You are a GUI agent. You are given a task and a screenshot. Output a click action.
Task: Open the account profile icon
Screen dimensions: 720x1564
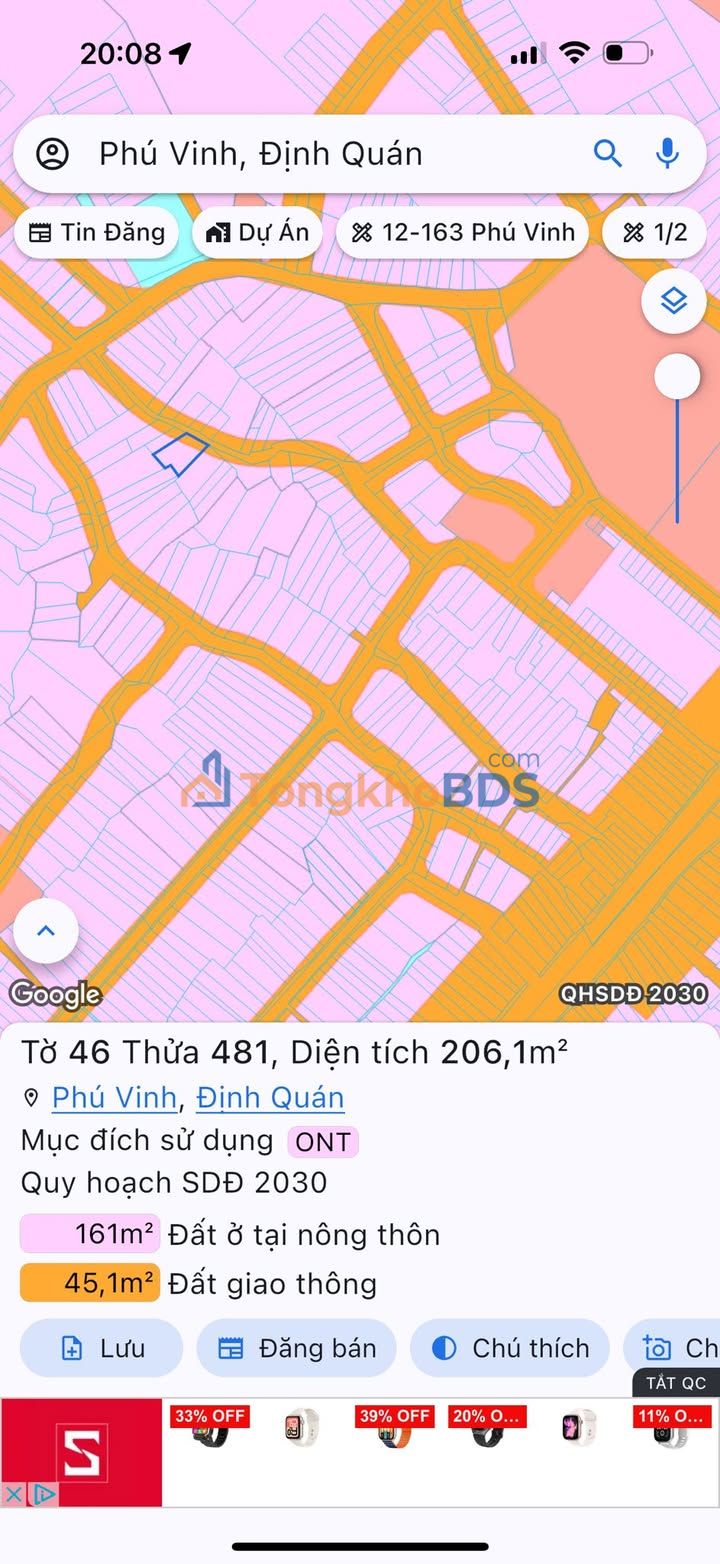(x=52, y=154)
